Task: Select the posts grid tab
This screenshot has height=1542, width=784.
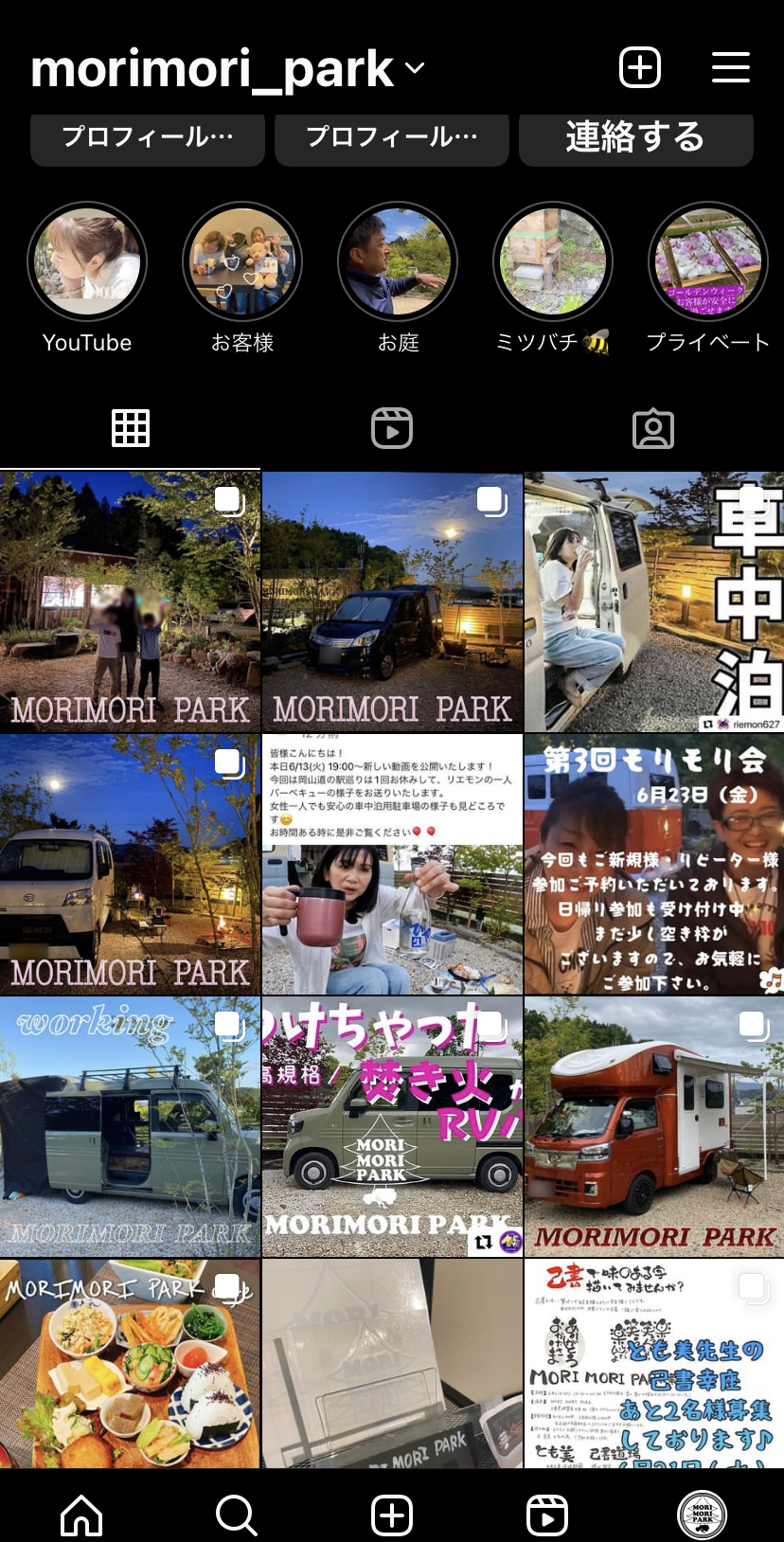Action: coord(131,428)
